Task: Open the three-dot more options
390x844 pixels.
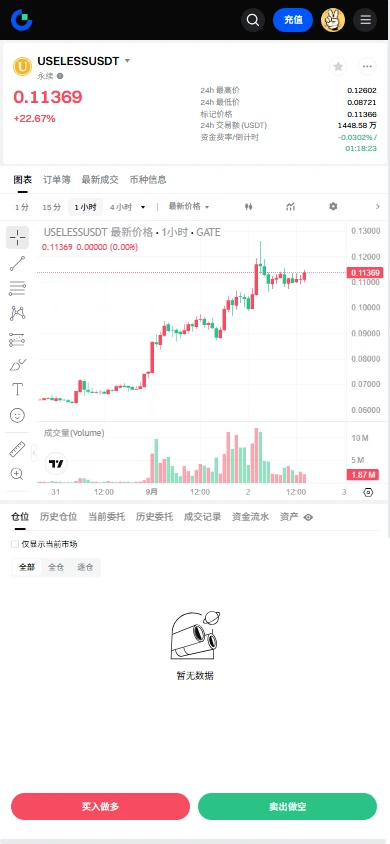Action: tap(367, 67)
